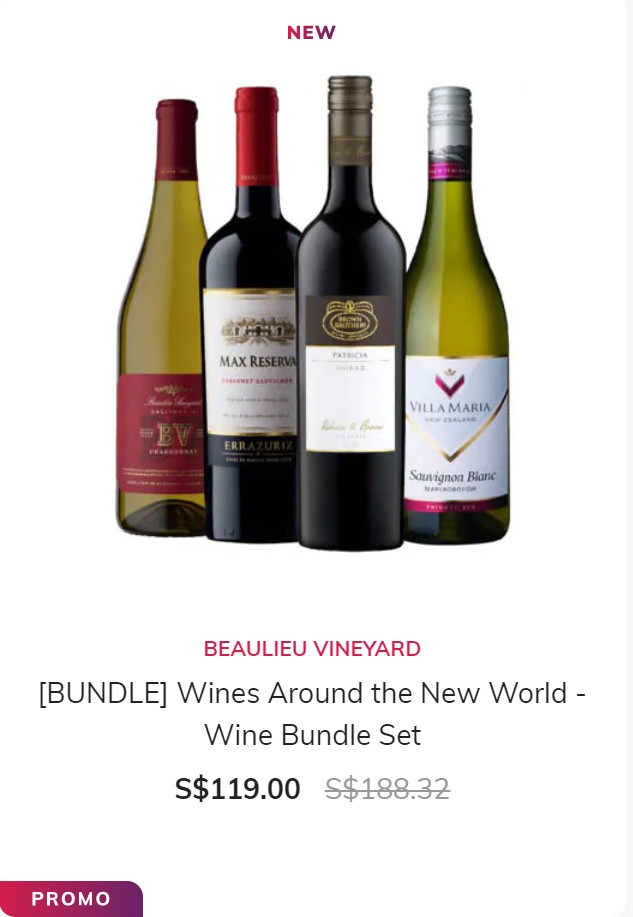Open the Wines Around the New World bundle image
Viewport: 633px width, 917px height.
[x=313, y=315]
